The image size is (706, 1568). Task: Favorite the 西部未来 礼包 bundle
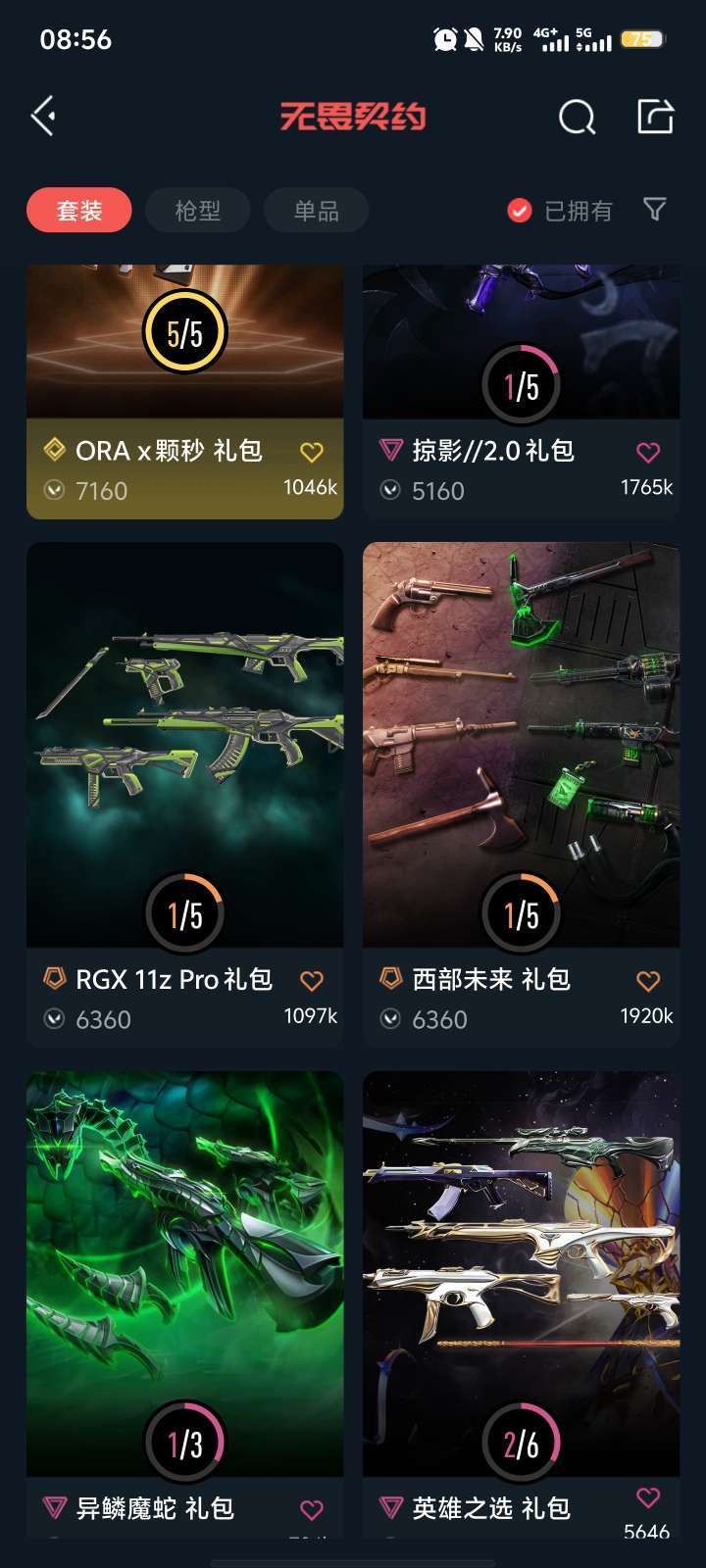point(647,979)
